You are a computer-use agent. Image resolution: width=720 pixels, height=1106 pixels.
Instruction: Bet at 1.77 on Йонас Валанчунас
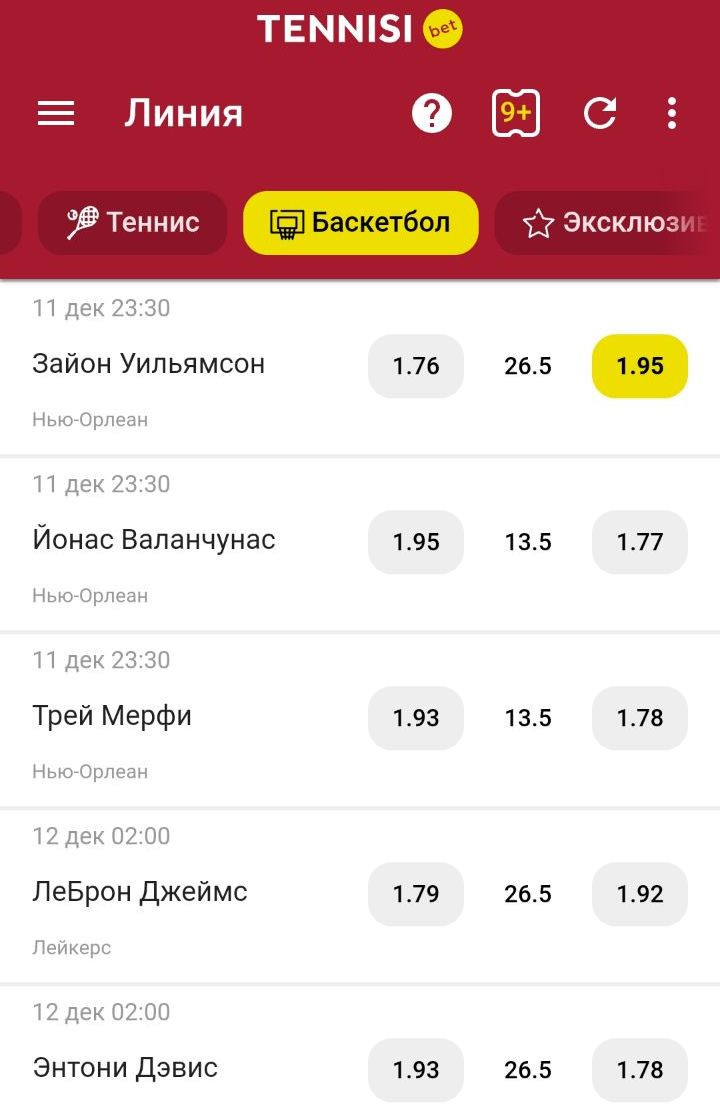coord(640,542)
